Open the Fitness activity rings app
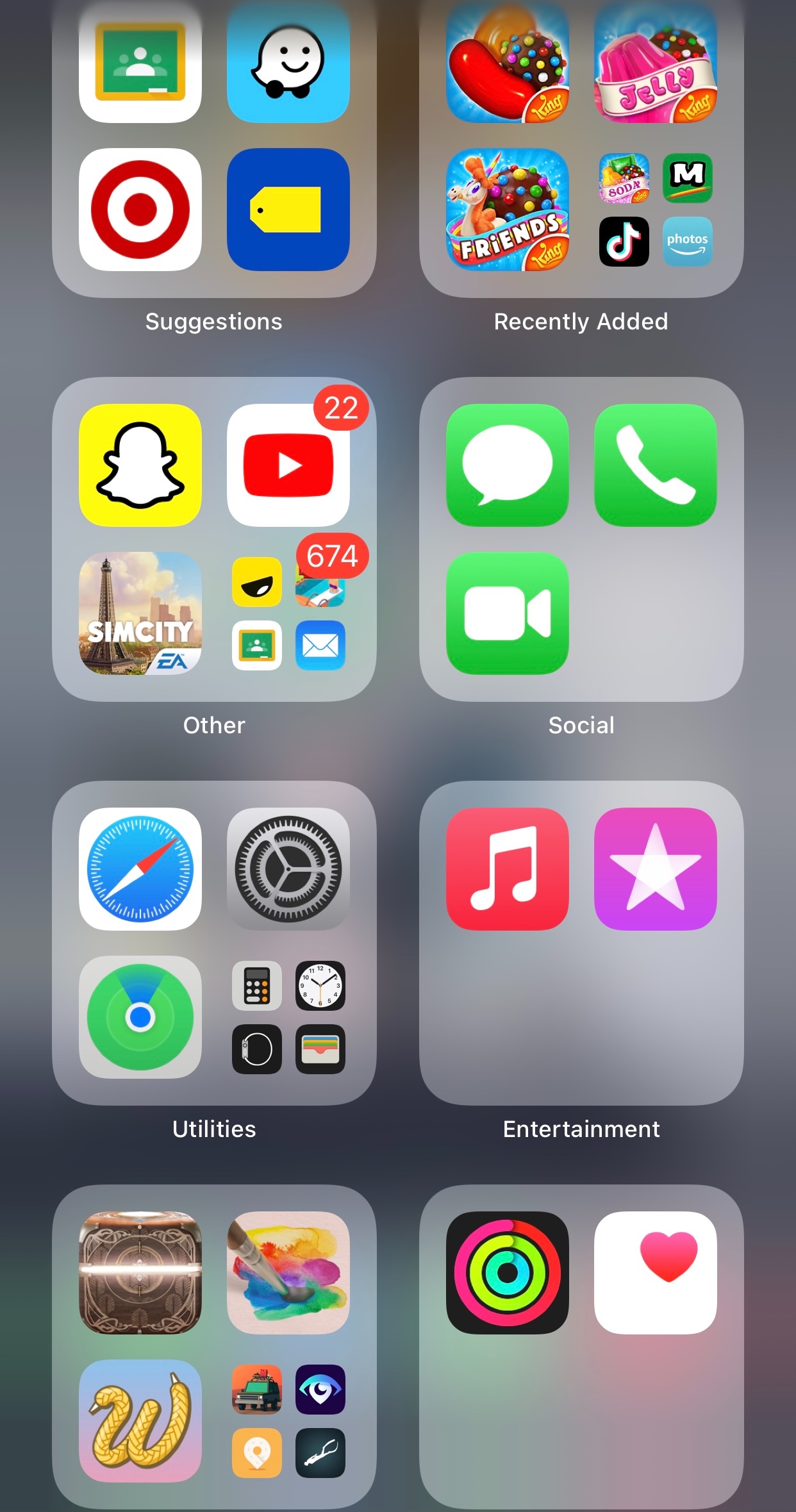 point(507,1272)
